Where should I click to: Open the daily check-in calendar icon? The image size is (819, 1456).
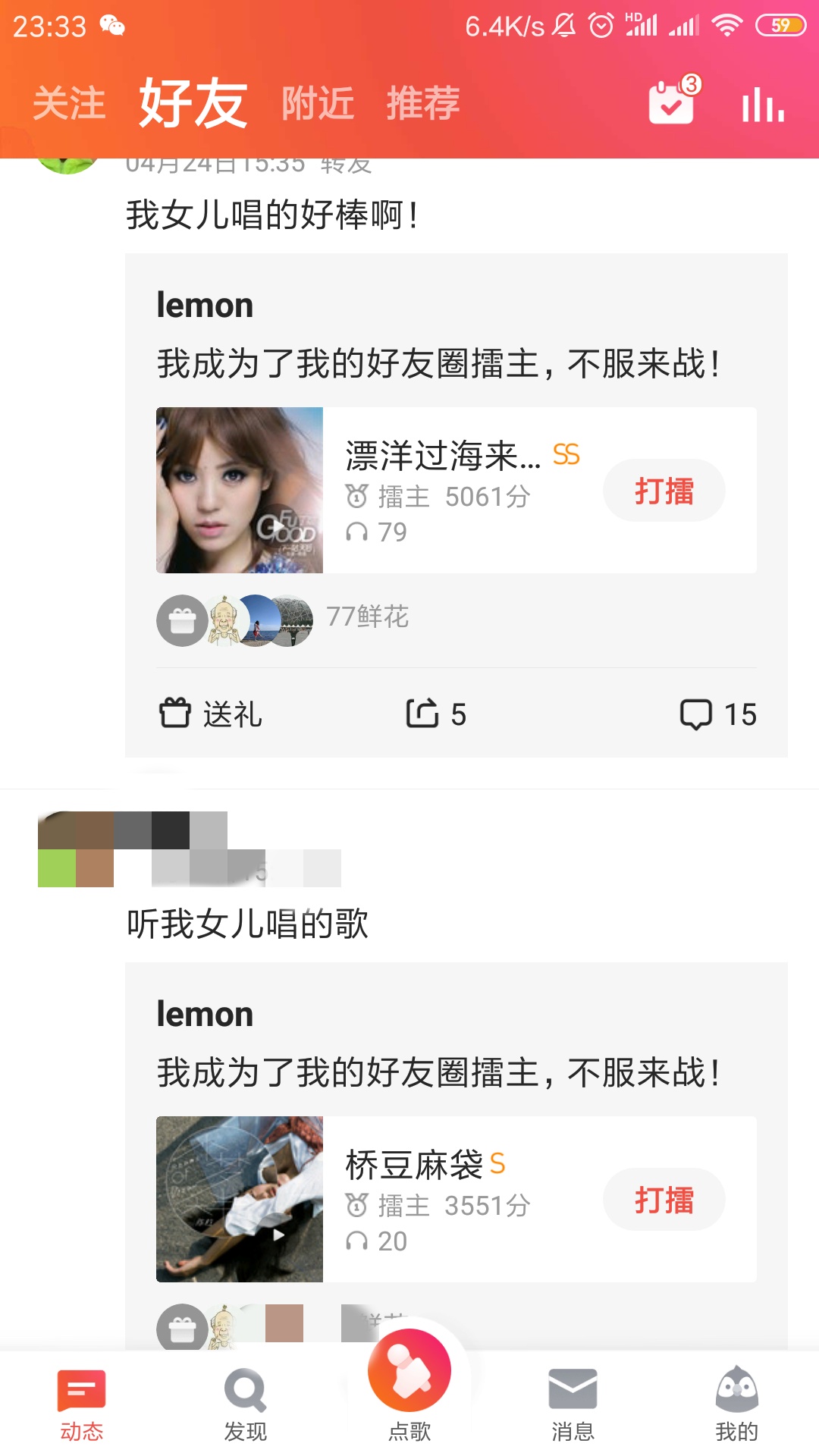pyautogui.click(x=673, y=100)
